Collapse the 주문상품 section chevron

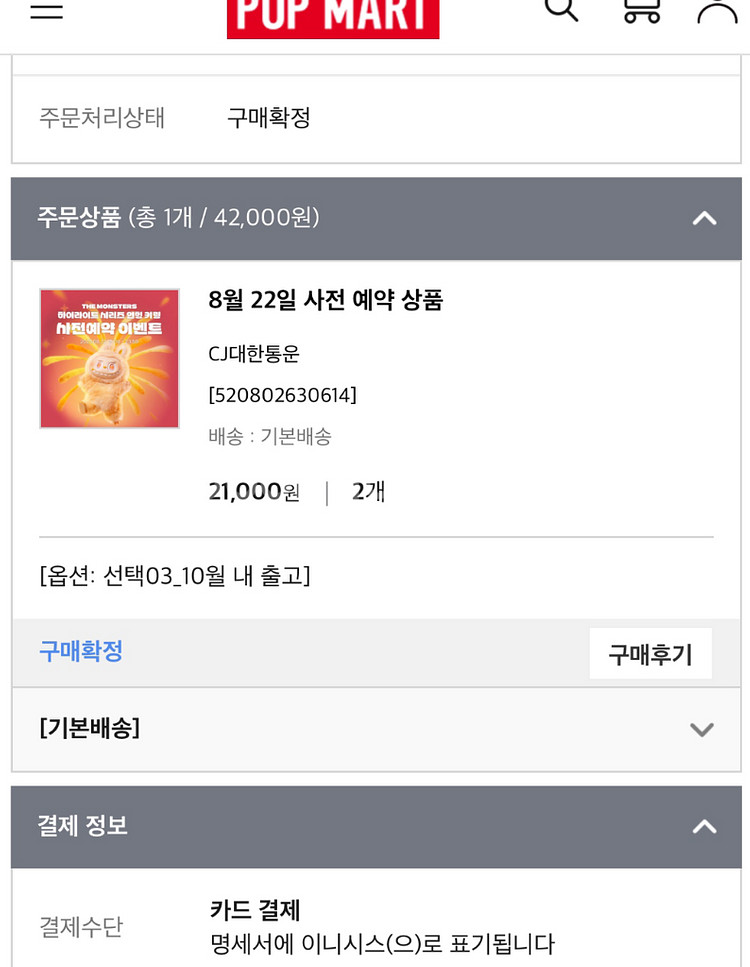704,219
